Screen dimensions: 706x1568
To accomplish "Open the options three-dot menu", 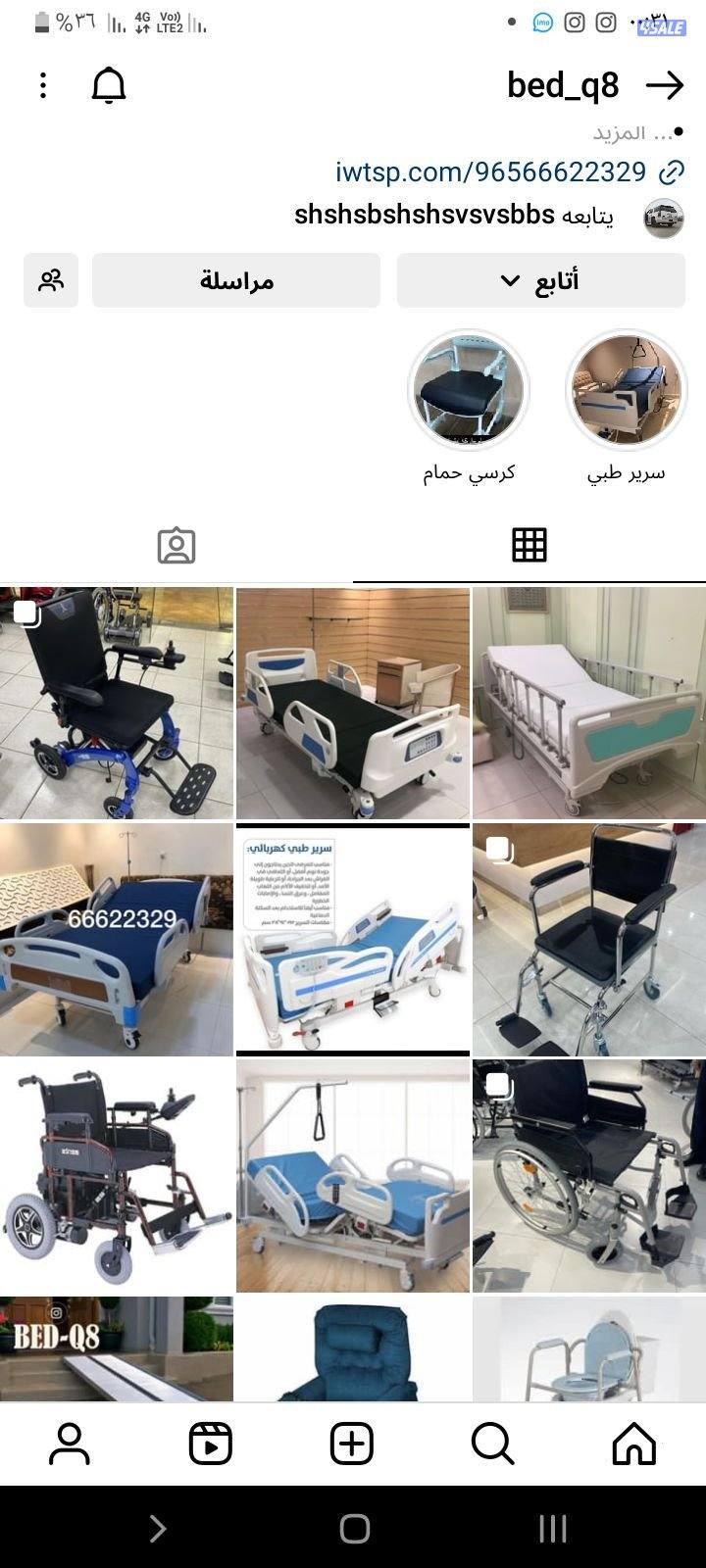I will 41,85.
